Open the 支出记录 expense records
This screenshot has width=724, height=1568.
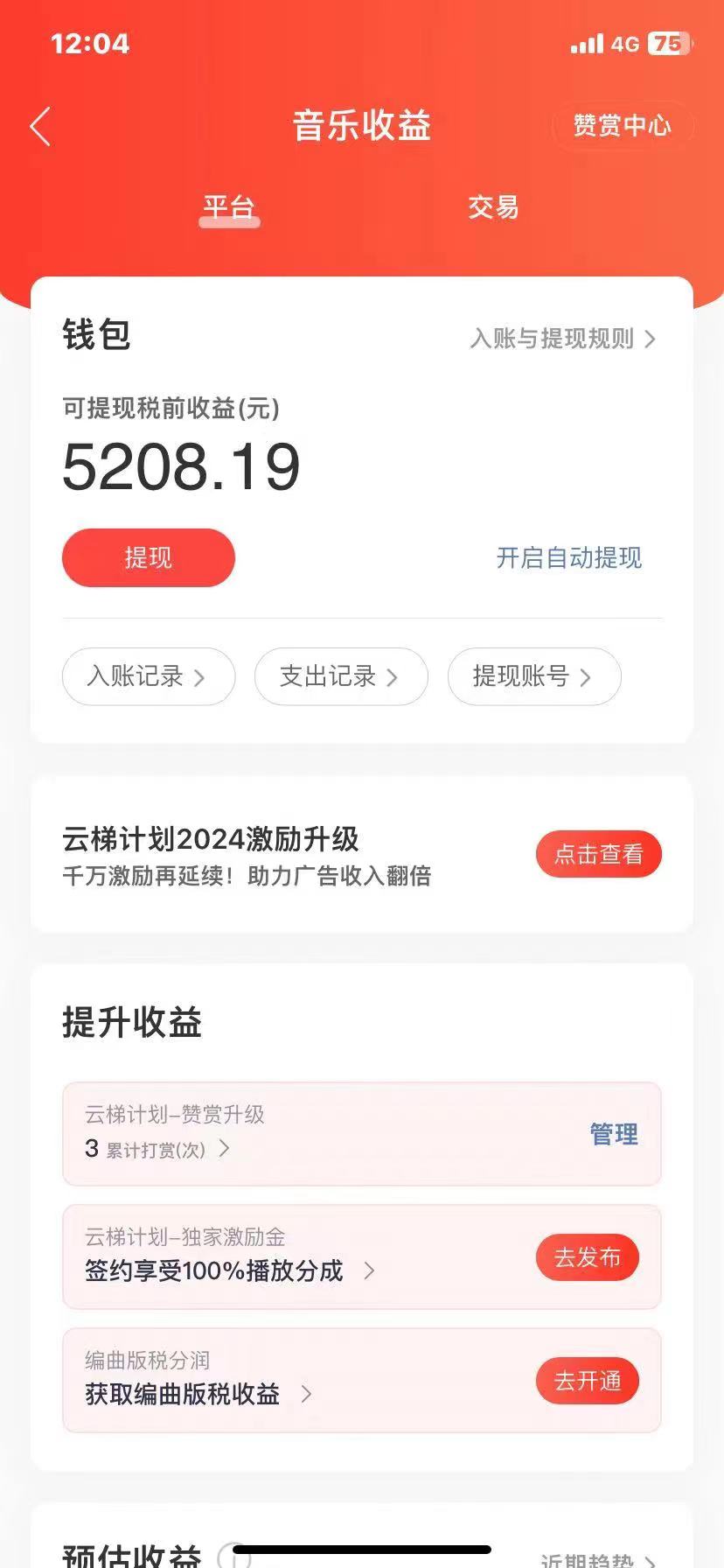click(x=340, y=676)
